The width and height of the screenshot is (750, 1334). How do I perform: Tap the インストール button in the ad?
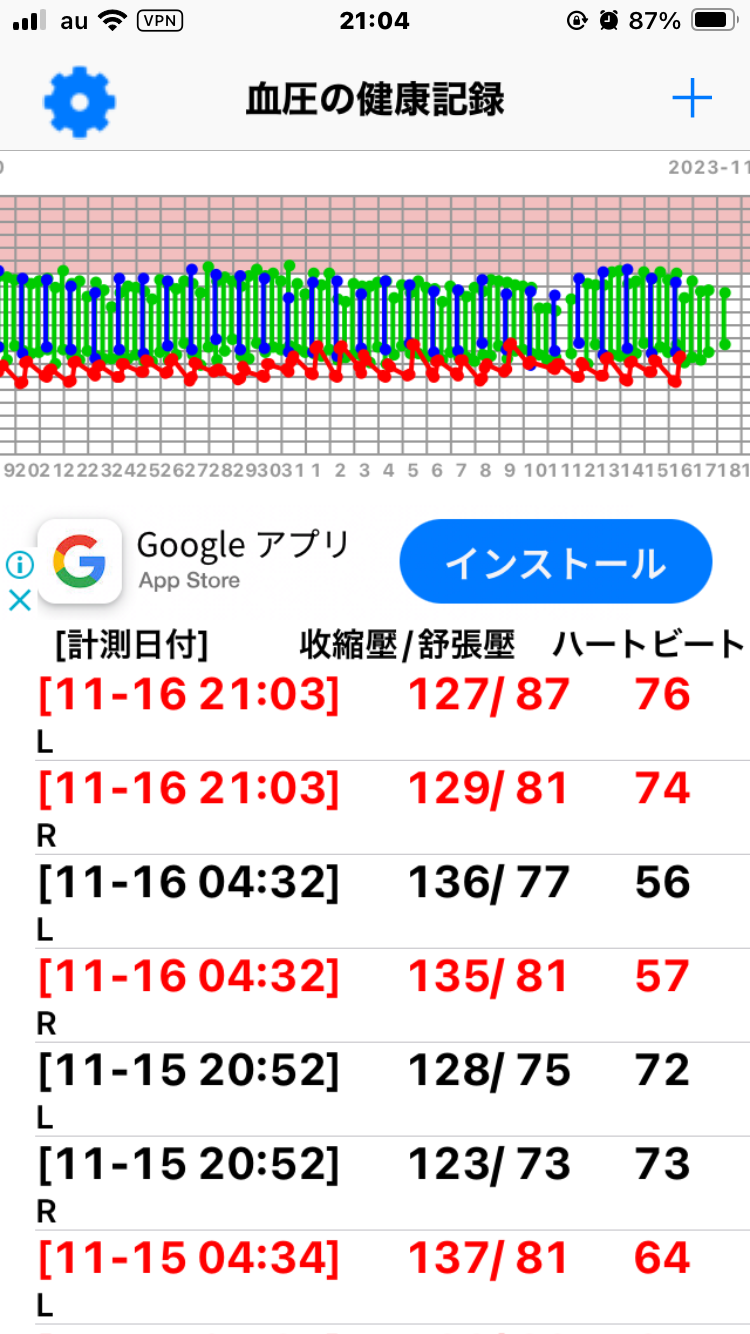click(555, 562)
